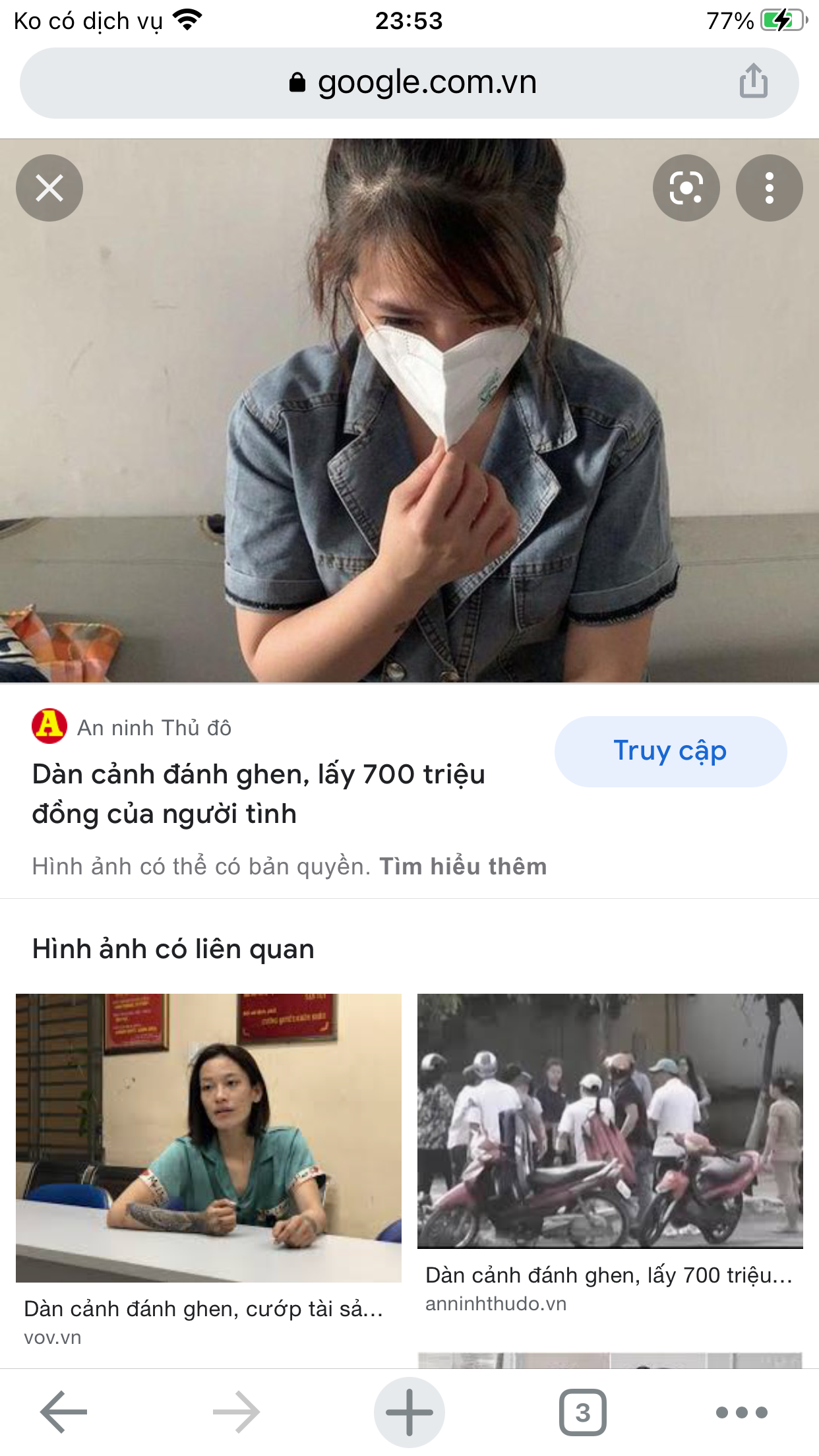Tap the share icon in address bar
This screenshot has width=819, height=1456.
coord(753,82)
